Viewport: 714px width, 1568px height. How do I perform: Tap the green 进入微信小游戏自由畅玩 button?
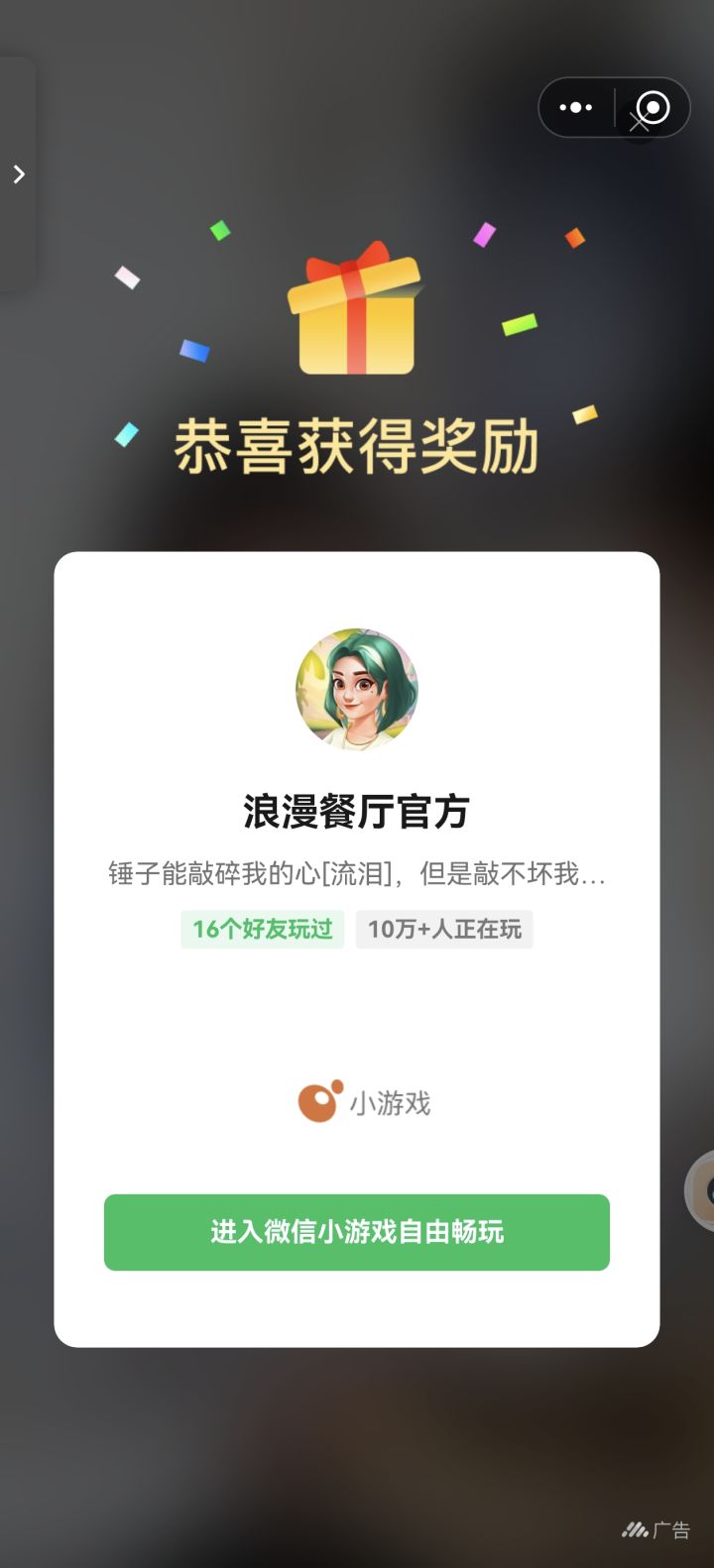[357, 1232]
